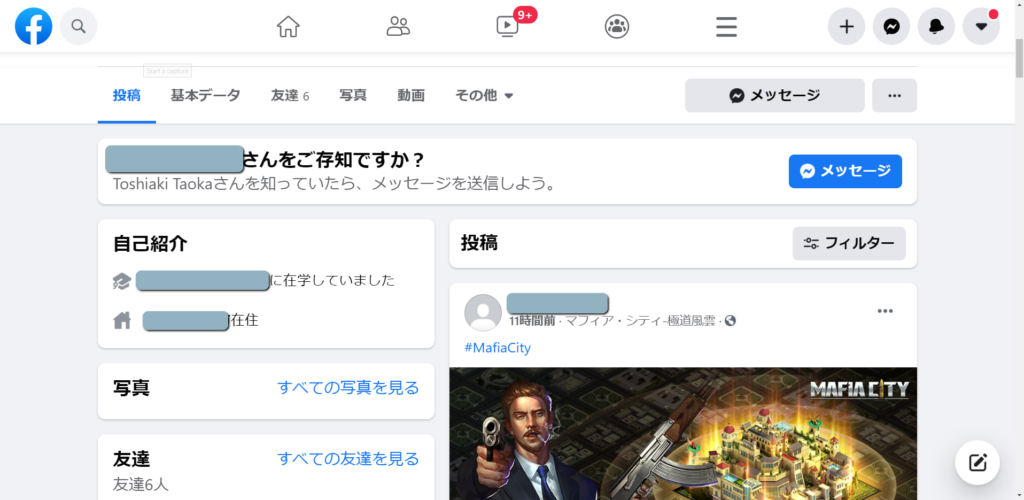Switch to the 動画 tab
The height and width of the screenshot is (500, 1024).
tap(410, 96)
